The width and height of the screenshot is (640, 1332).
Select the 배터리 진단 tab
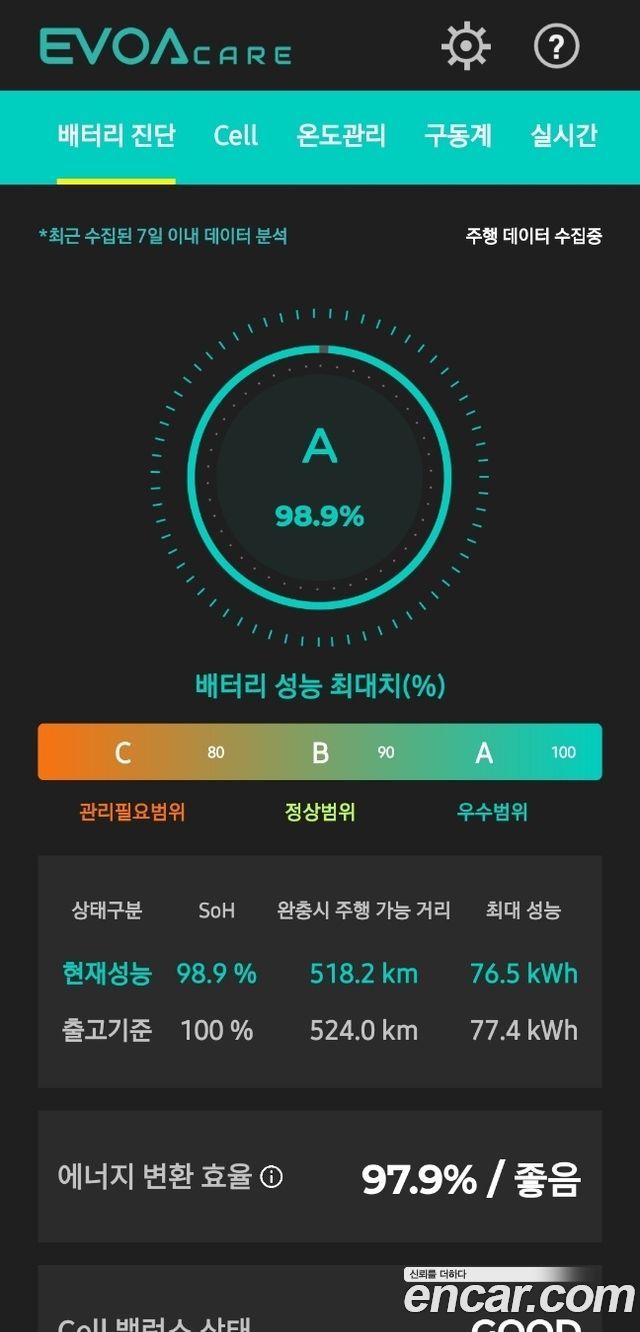click(116, 136)
